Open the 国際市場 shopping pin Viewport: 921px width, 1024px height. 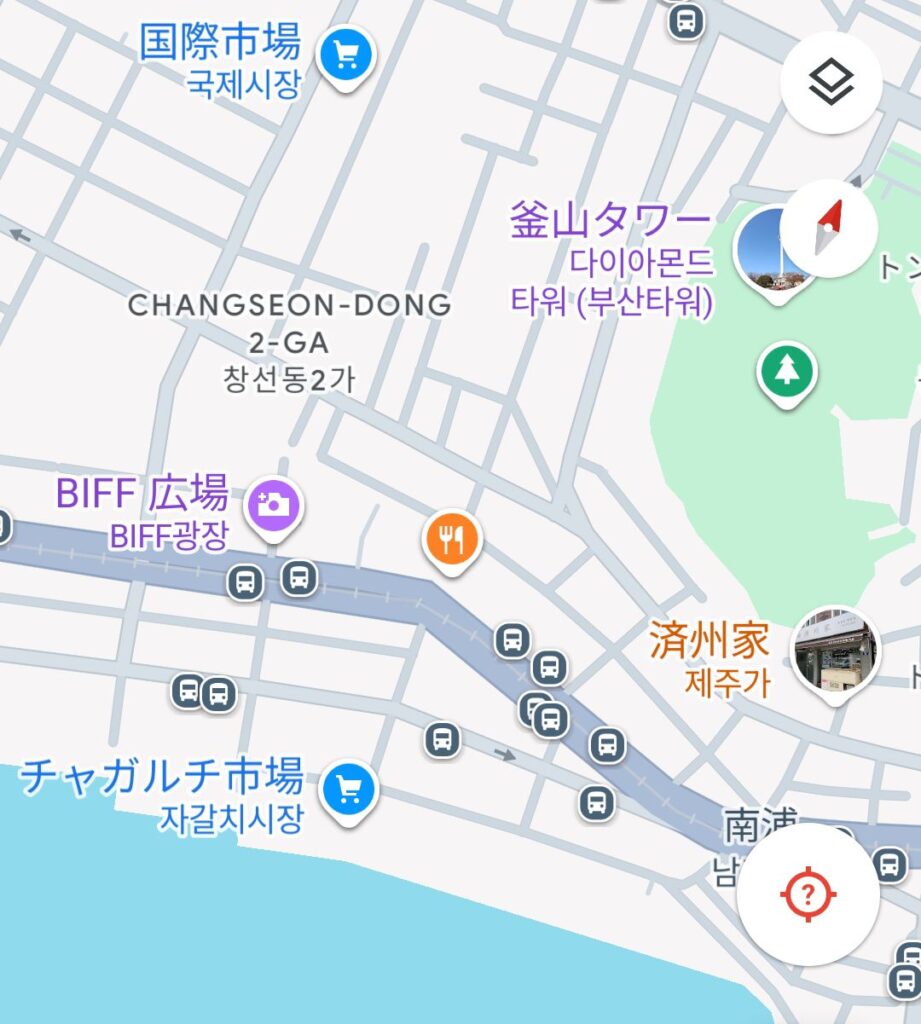click(346, 56)
